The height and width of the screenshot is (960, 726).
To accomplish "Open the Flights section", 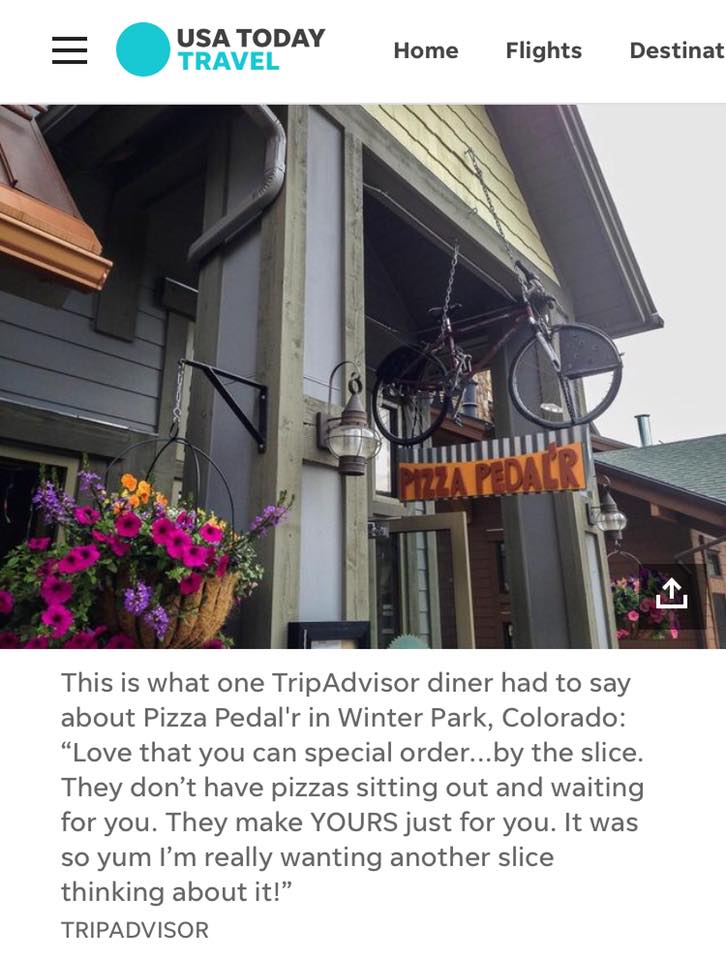I will pos(543,50).
